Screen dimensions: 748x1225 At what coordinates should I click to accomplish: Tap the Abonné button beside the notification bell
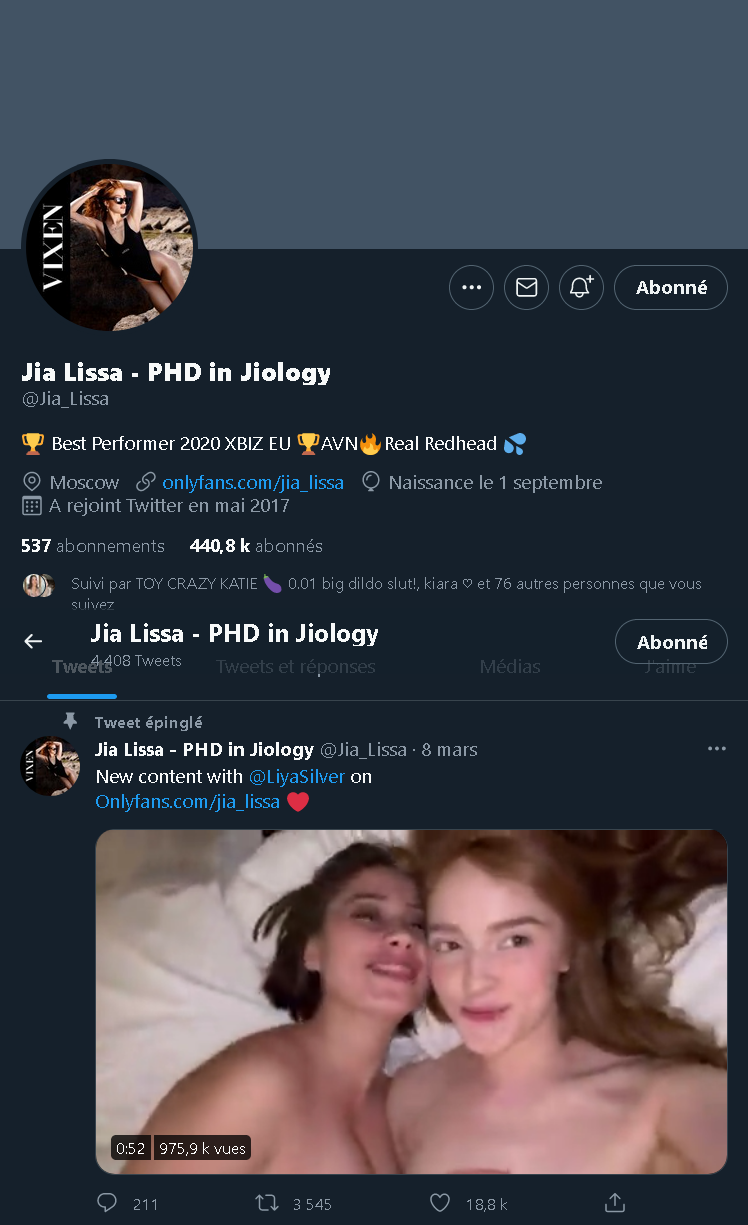pyautogui.click(x=670, y=288)
